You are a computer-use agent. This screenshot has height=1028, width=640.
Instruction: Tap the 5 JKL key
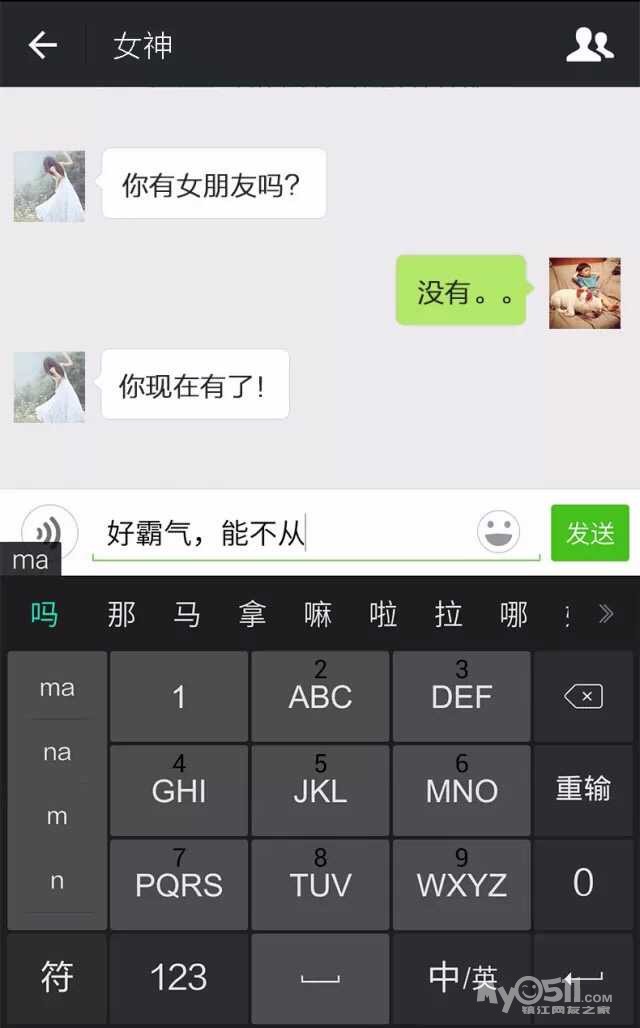[x=320, y=789]
